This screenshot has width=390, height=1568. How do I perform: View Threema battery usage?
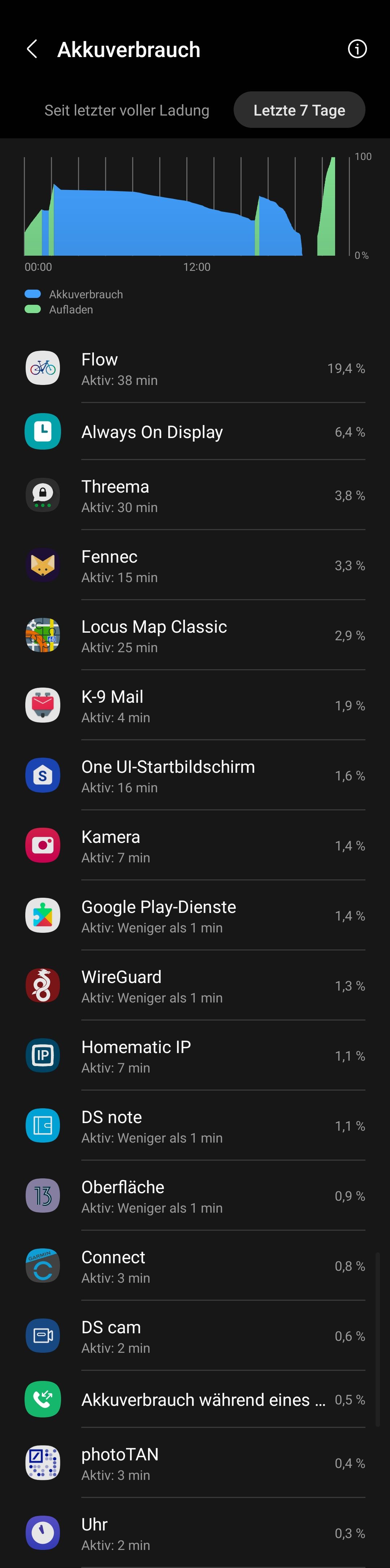tap(195, 496)
